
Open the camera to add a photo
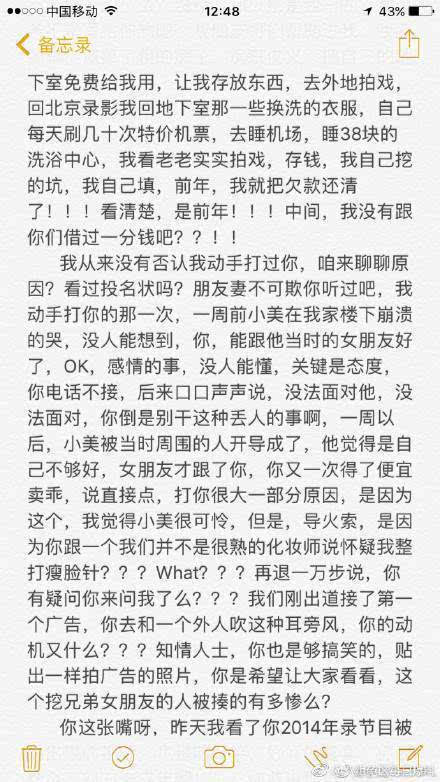220,758
